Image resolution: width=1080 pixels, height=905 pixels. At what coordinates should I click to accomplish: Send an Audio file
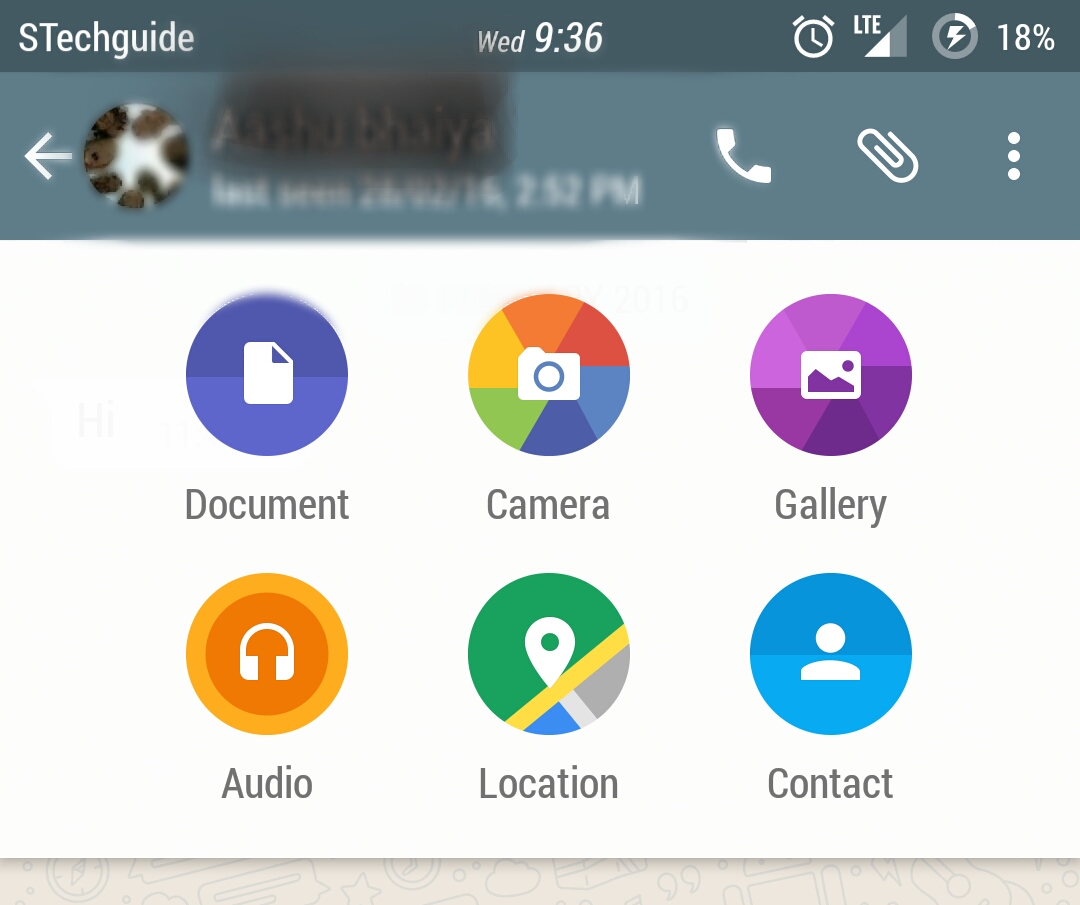click(267, 654)
